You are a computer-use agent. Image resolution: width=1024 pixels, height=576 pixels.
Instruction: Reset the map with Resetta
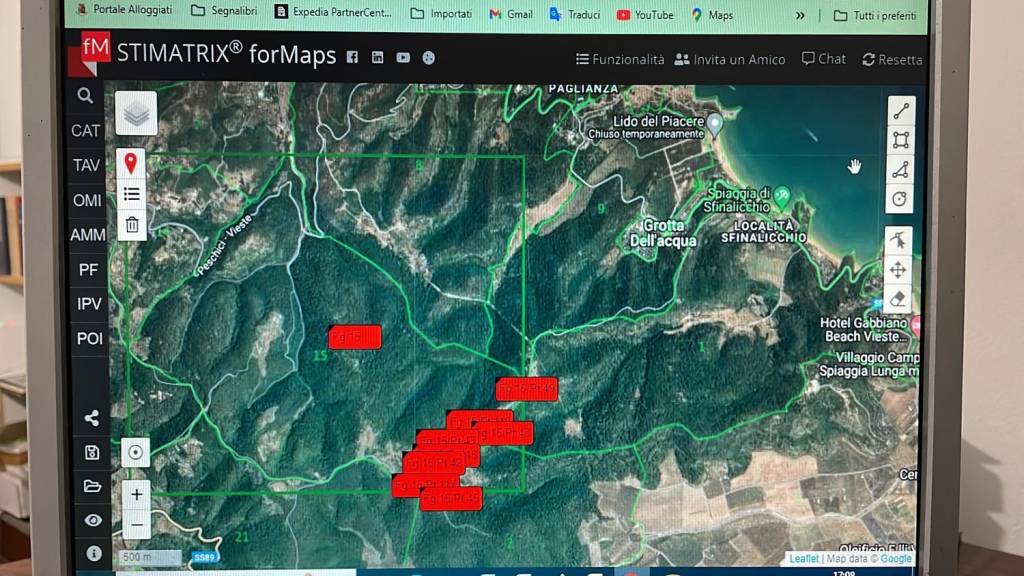tap(892, 60)
